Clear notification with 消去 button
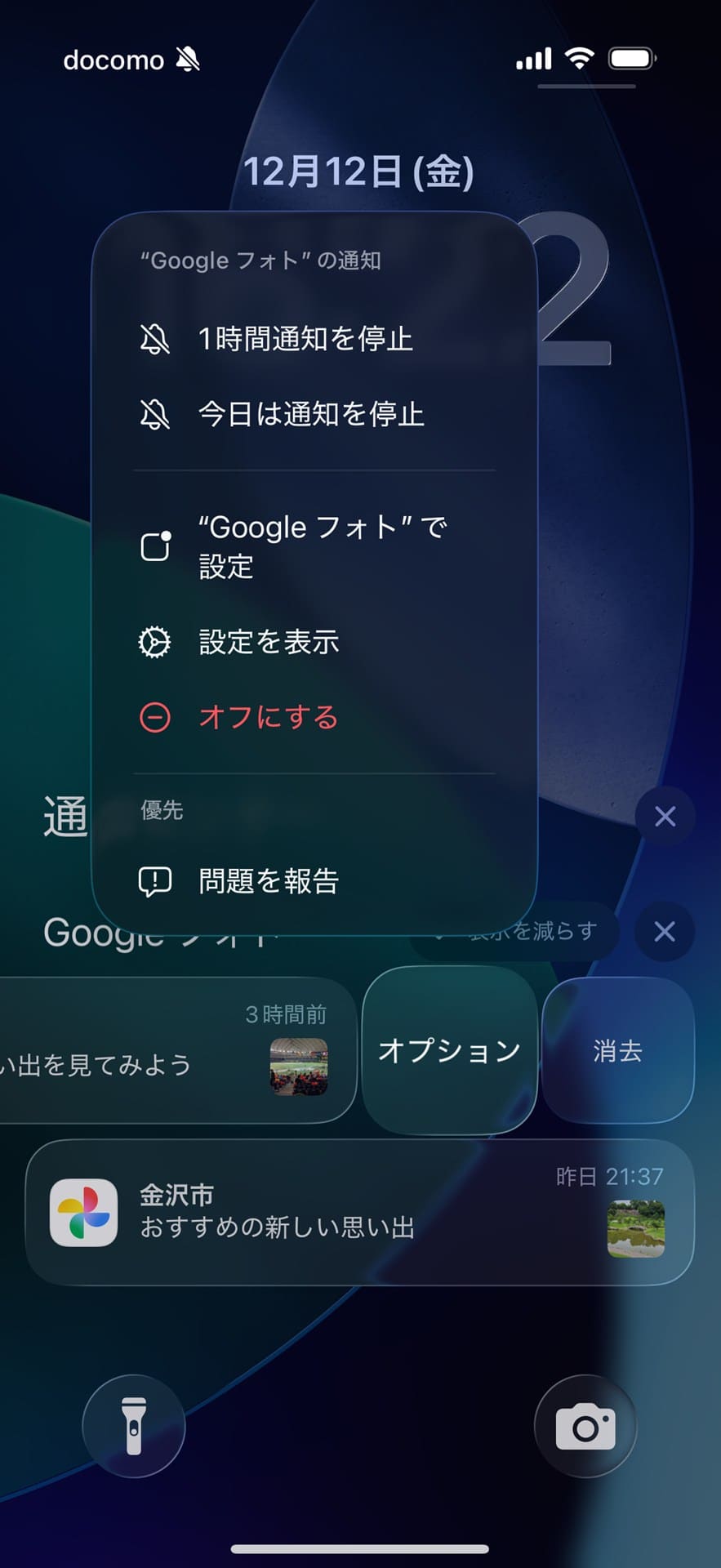This screenshot has width=721, height=1568. [618, 1050]
